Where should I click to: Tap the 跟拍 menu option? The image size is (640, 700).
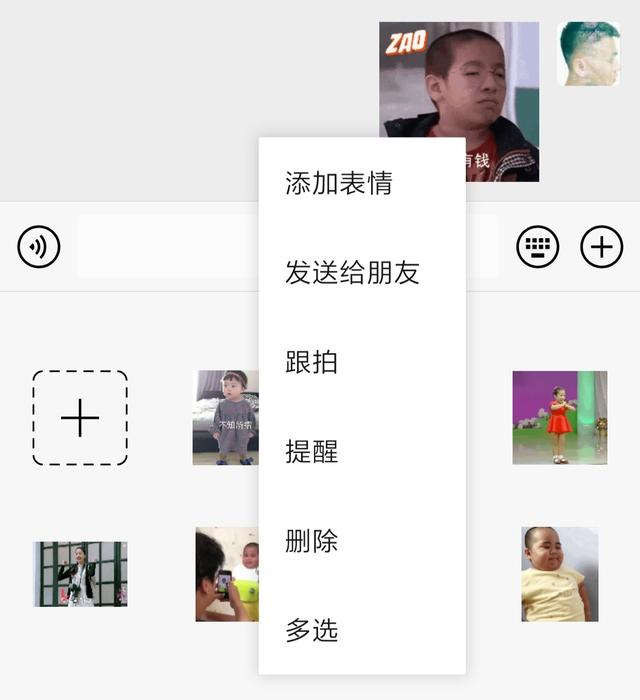[x=311, y=362]
